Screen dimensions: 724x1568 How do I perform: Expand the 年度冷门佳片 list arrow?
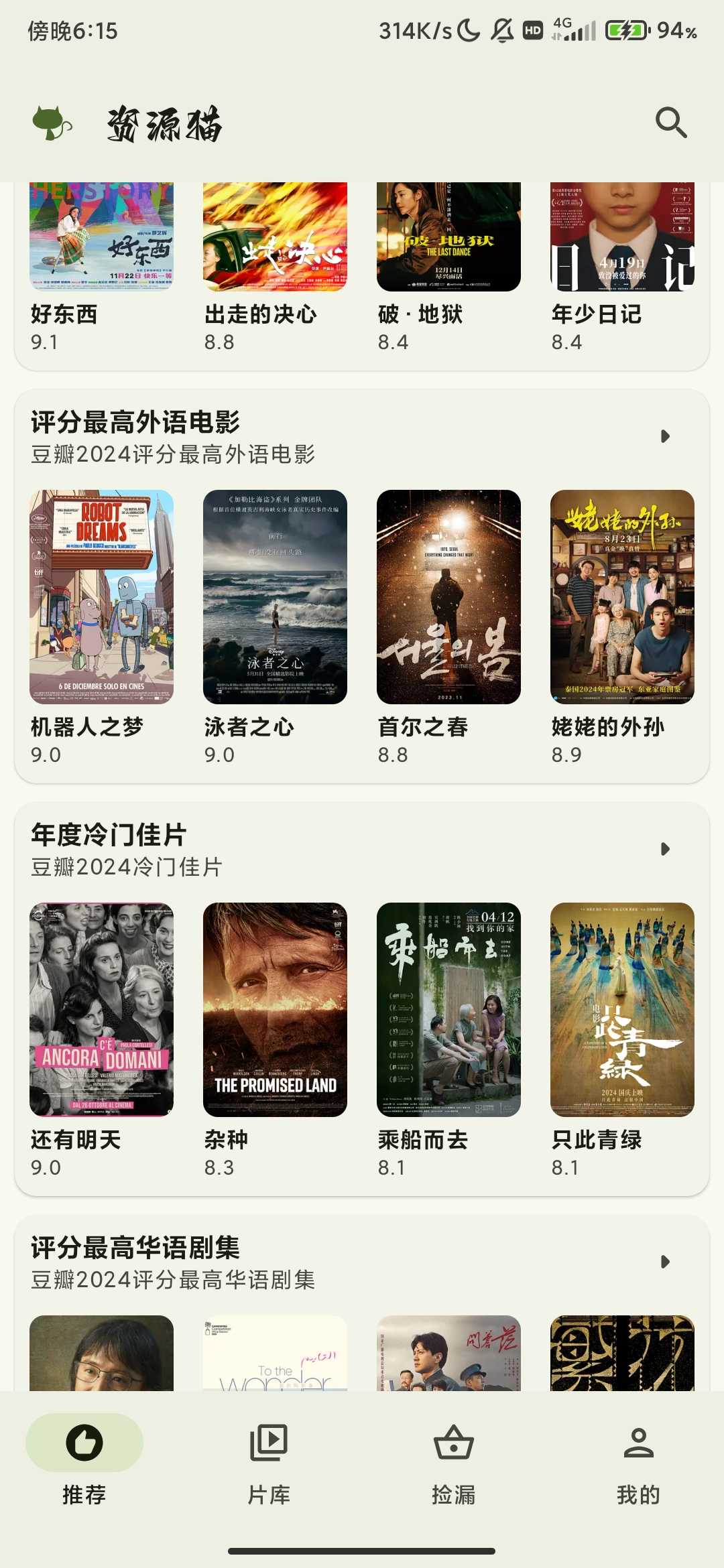(665, 849)
